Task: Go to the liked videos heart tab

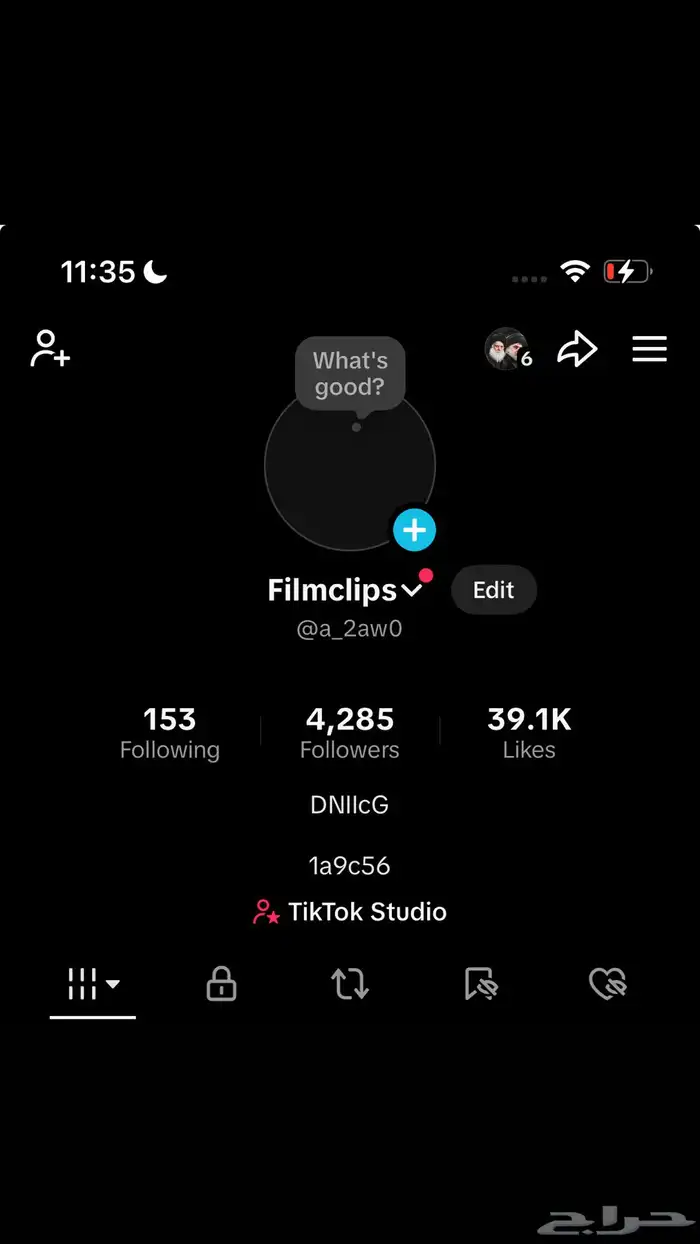Action: point(607,985)
